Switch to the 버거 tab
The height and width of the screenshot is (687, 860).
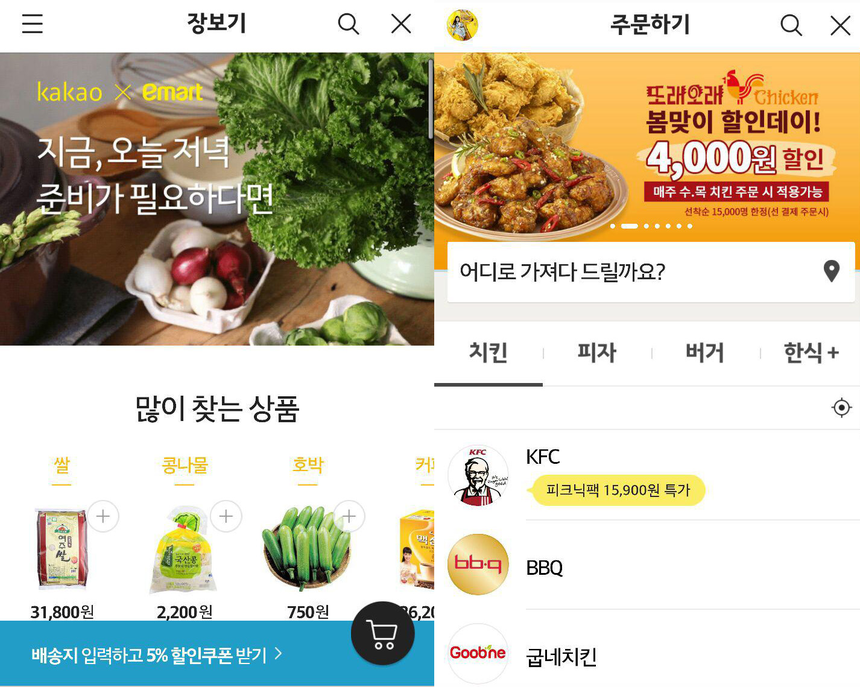pyautogui.click(x=704, y=352)
